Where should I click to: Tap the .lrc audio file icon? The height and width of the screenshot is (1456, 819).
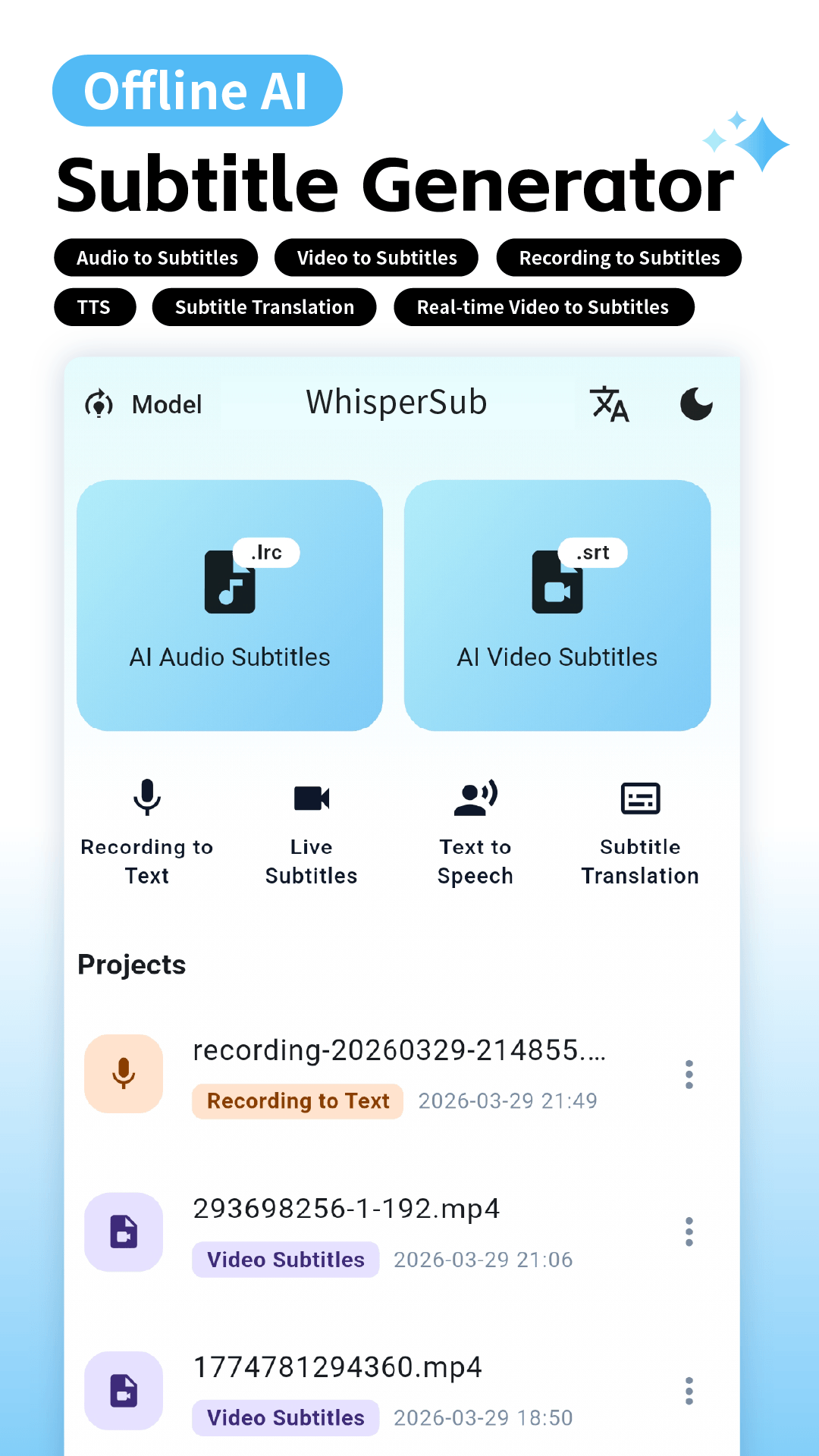point(230,584)
